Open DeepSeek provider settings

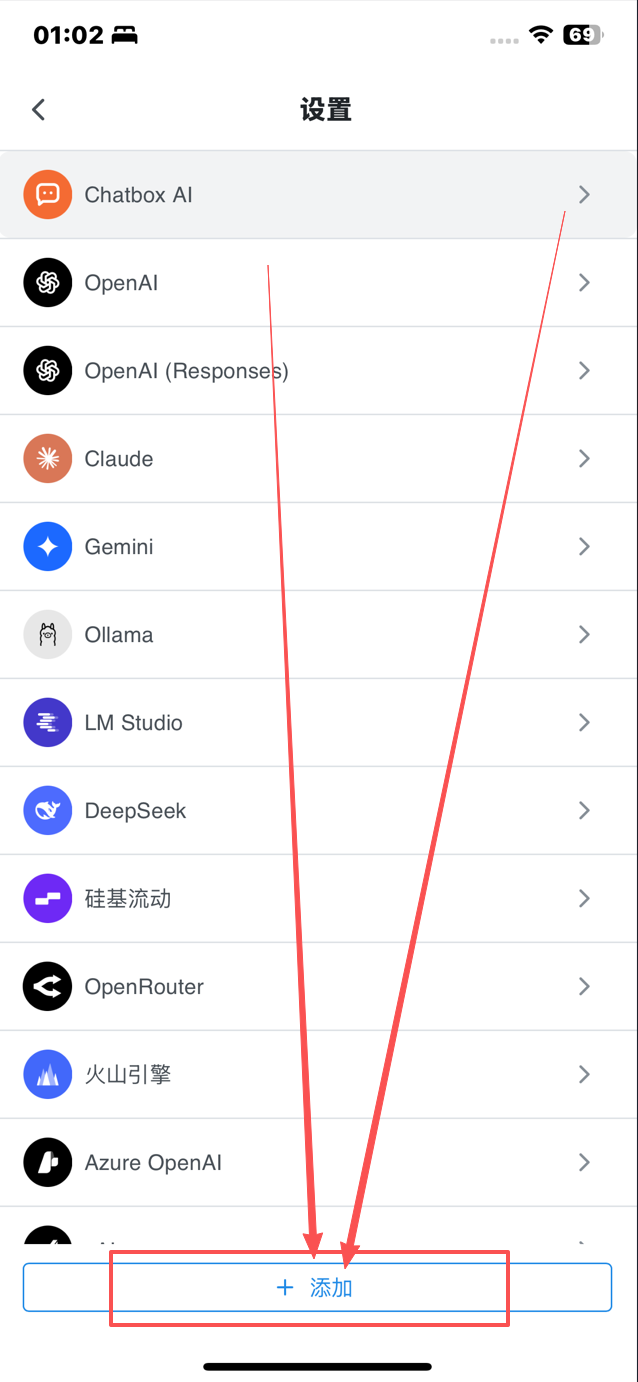click(318, 811)
